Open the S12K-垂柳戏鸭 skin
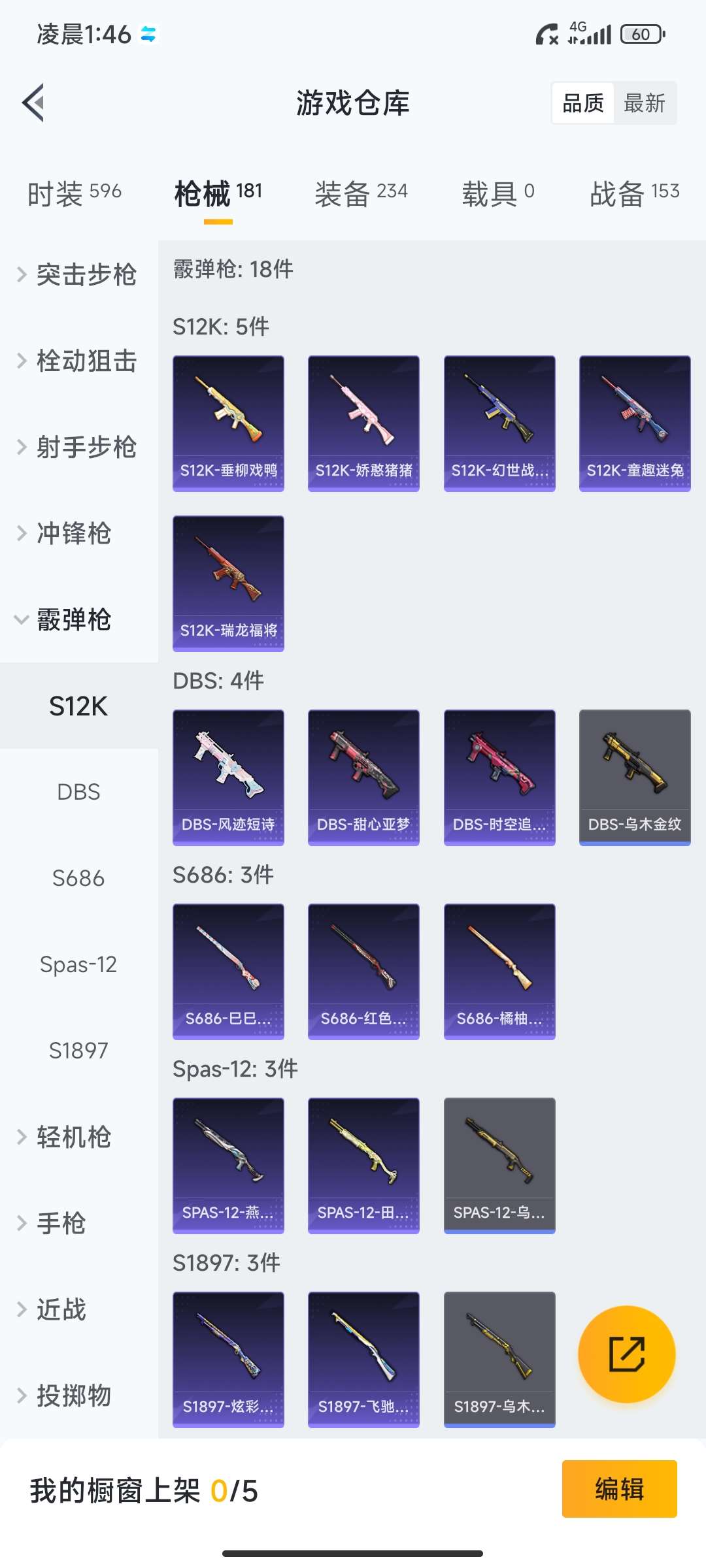 click(228, 423)
